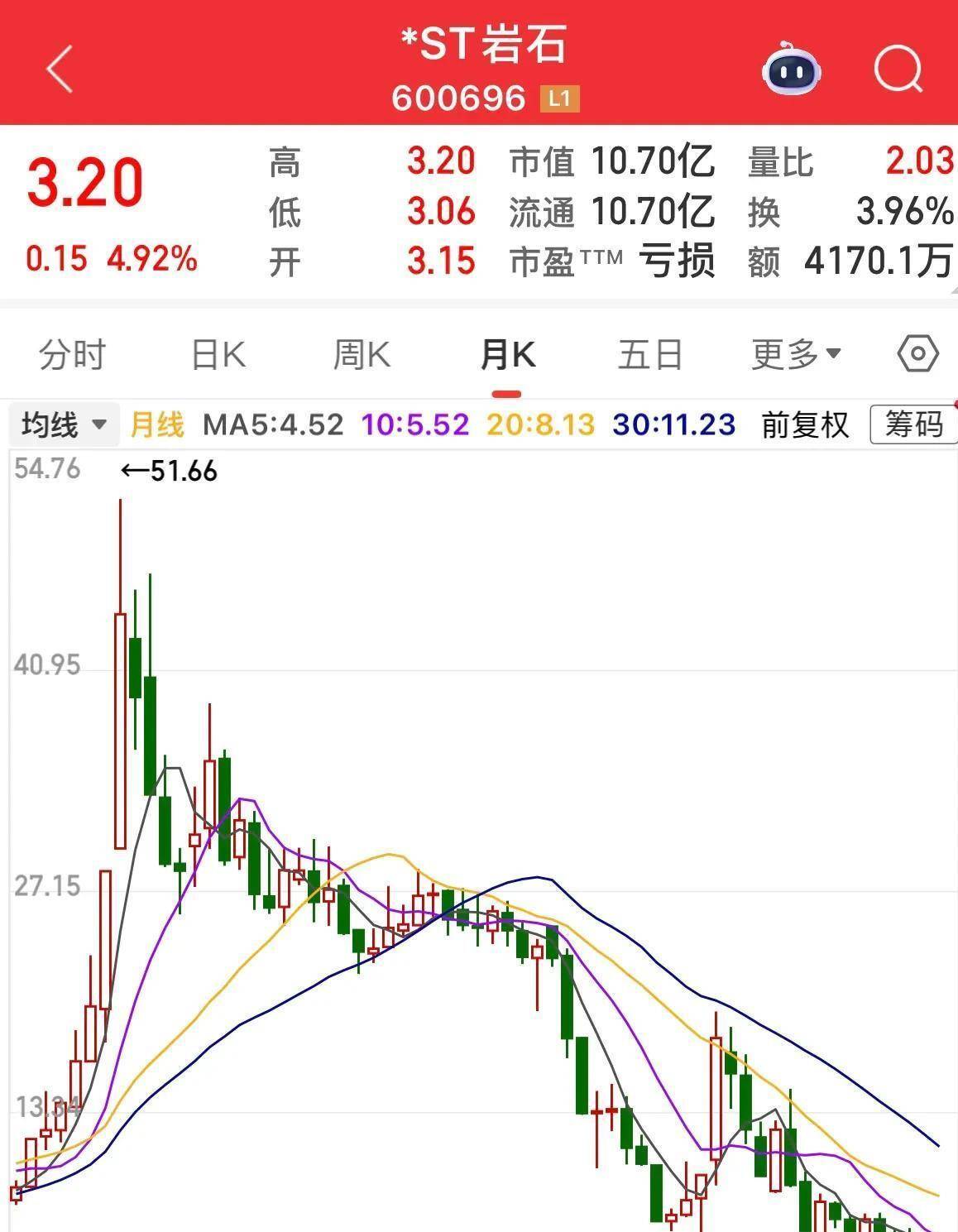Open stock search magnifier
This screenshot has width=958, height=1232.
pos(898,70)
